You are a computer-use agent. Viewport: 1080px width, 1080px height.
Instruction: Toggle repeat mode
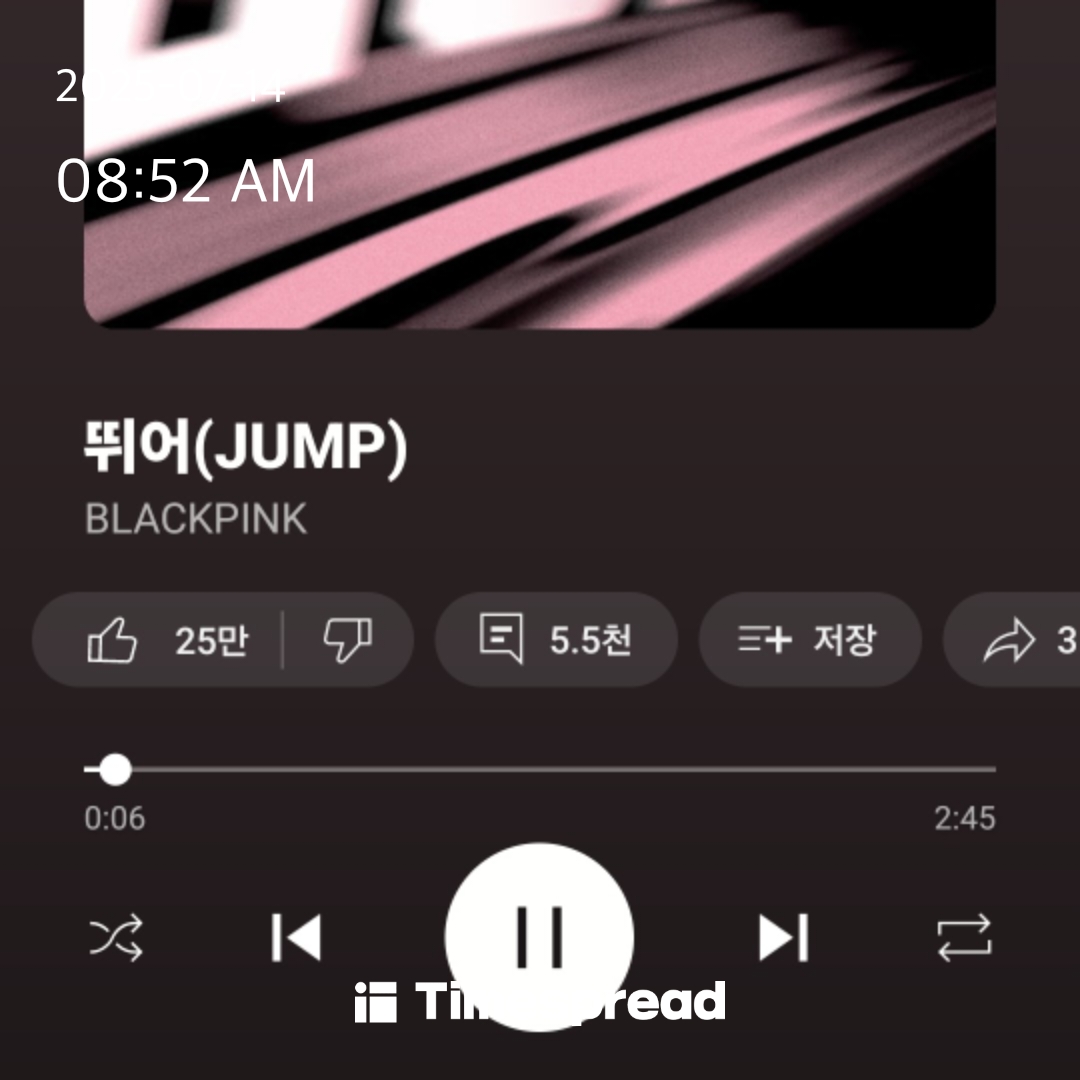[x=963, y=939]
